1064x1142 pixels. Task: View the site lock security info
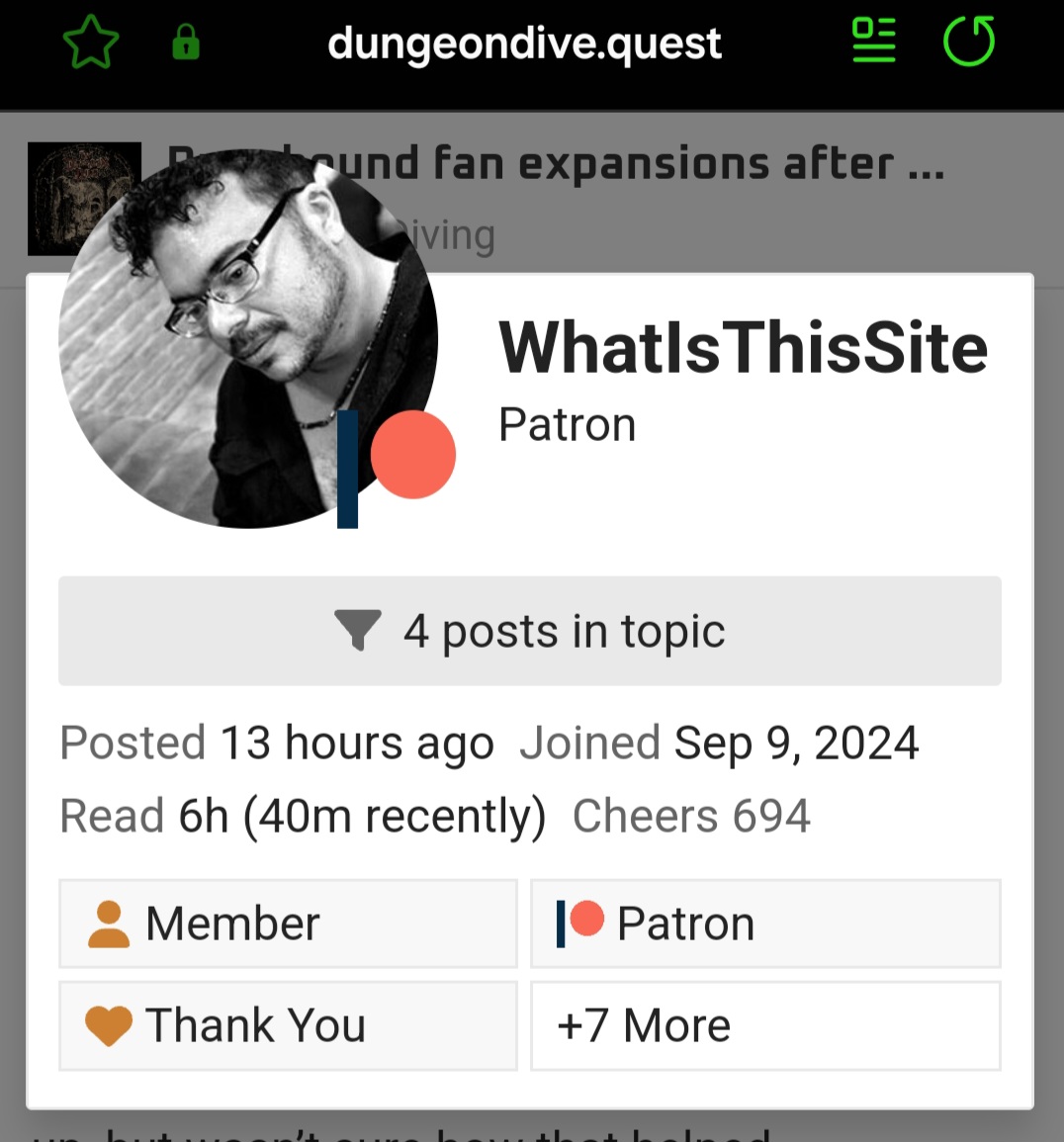pyautogui.click(x=186, y=44)
